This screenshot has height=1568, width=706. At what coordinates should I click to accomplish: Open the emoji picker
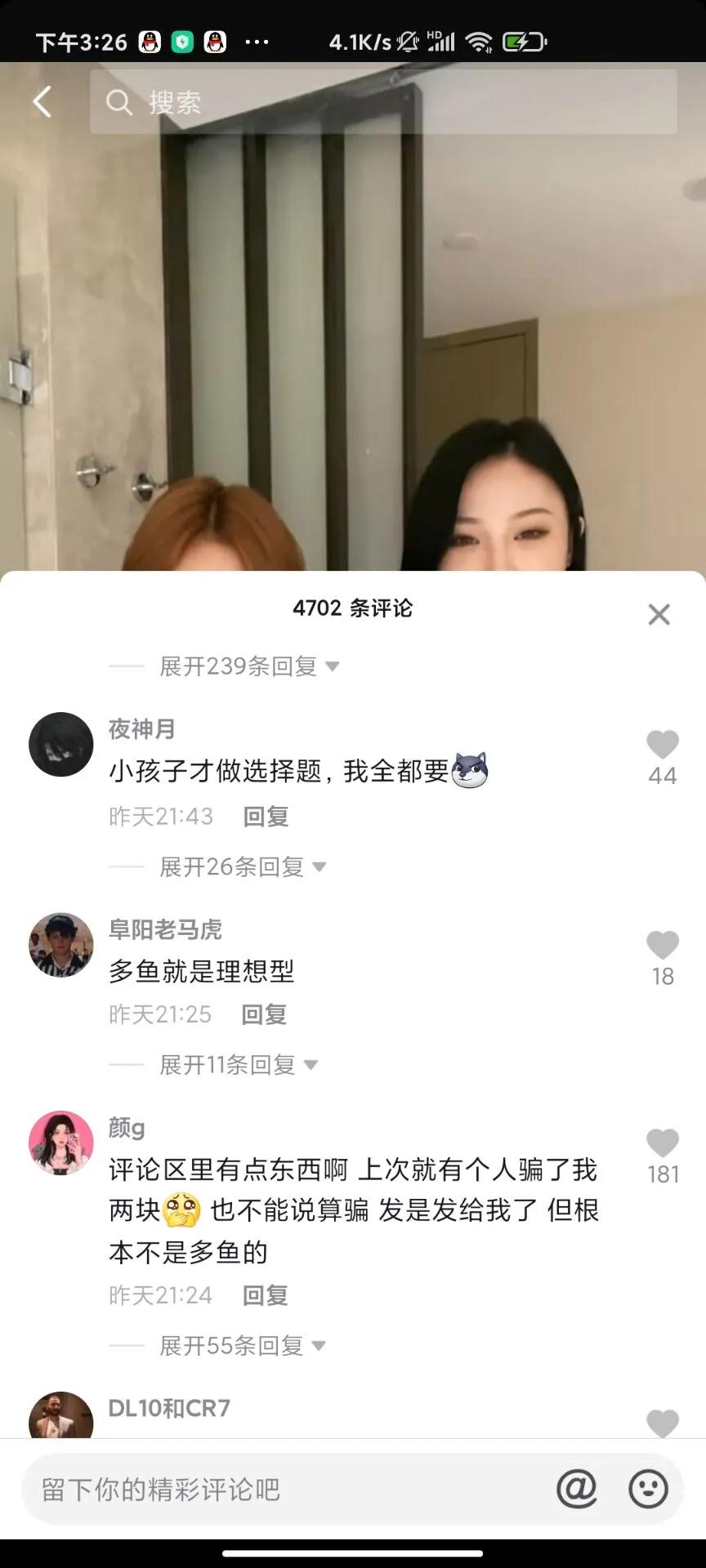click(x=648, y=1489)
